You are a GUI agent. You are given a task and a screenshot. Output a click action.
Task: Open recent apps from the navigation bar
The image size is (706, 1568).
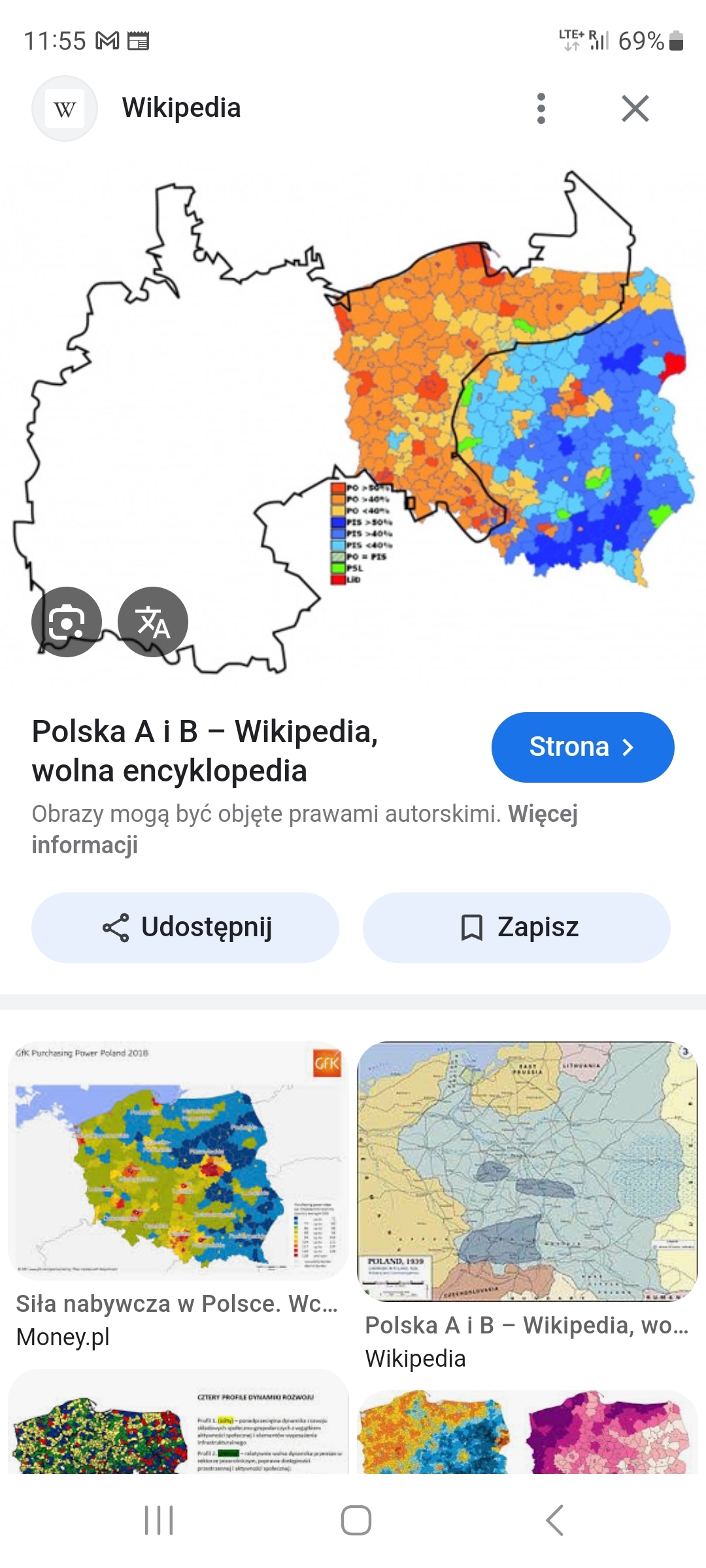click(159, 1520)
